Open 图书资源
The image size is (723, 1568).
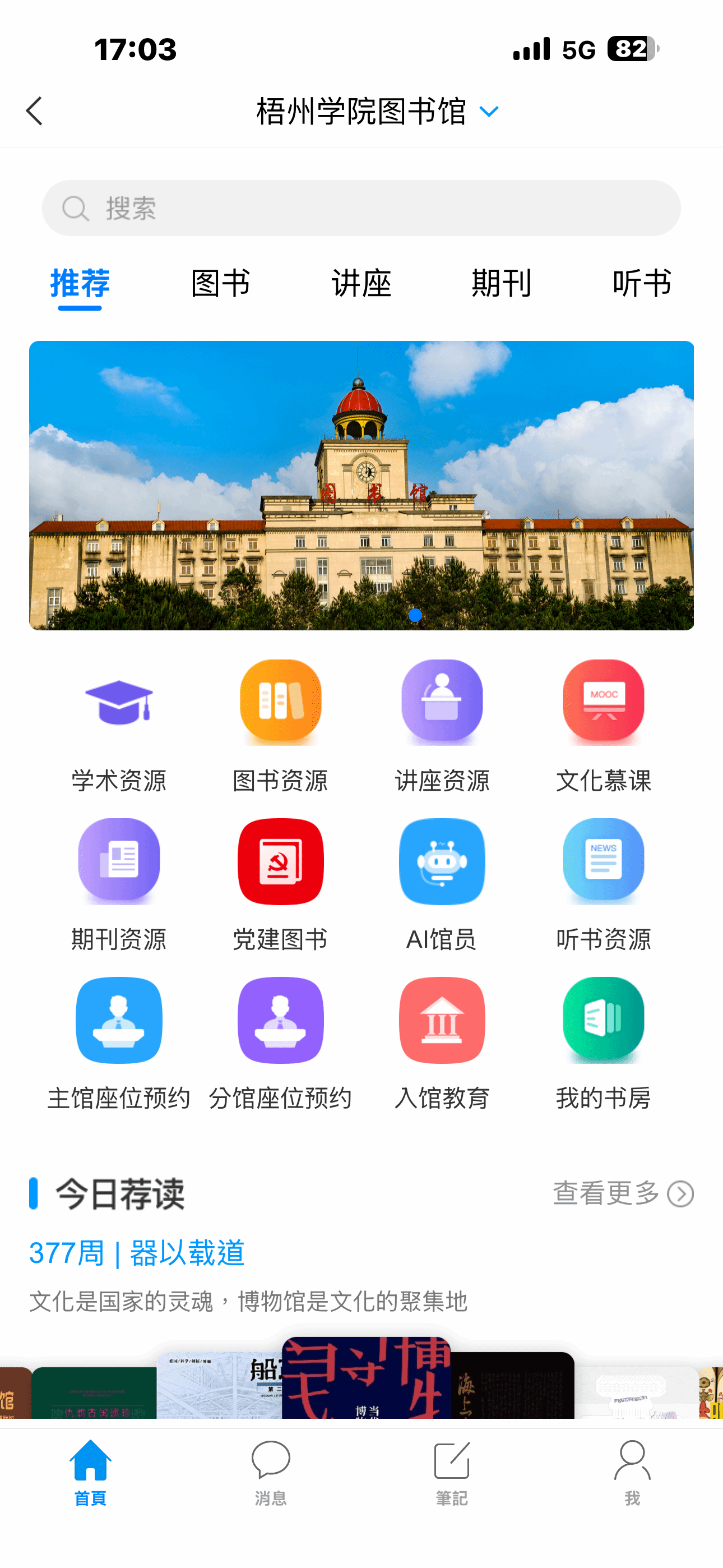click(281, 727)
